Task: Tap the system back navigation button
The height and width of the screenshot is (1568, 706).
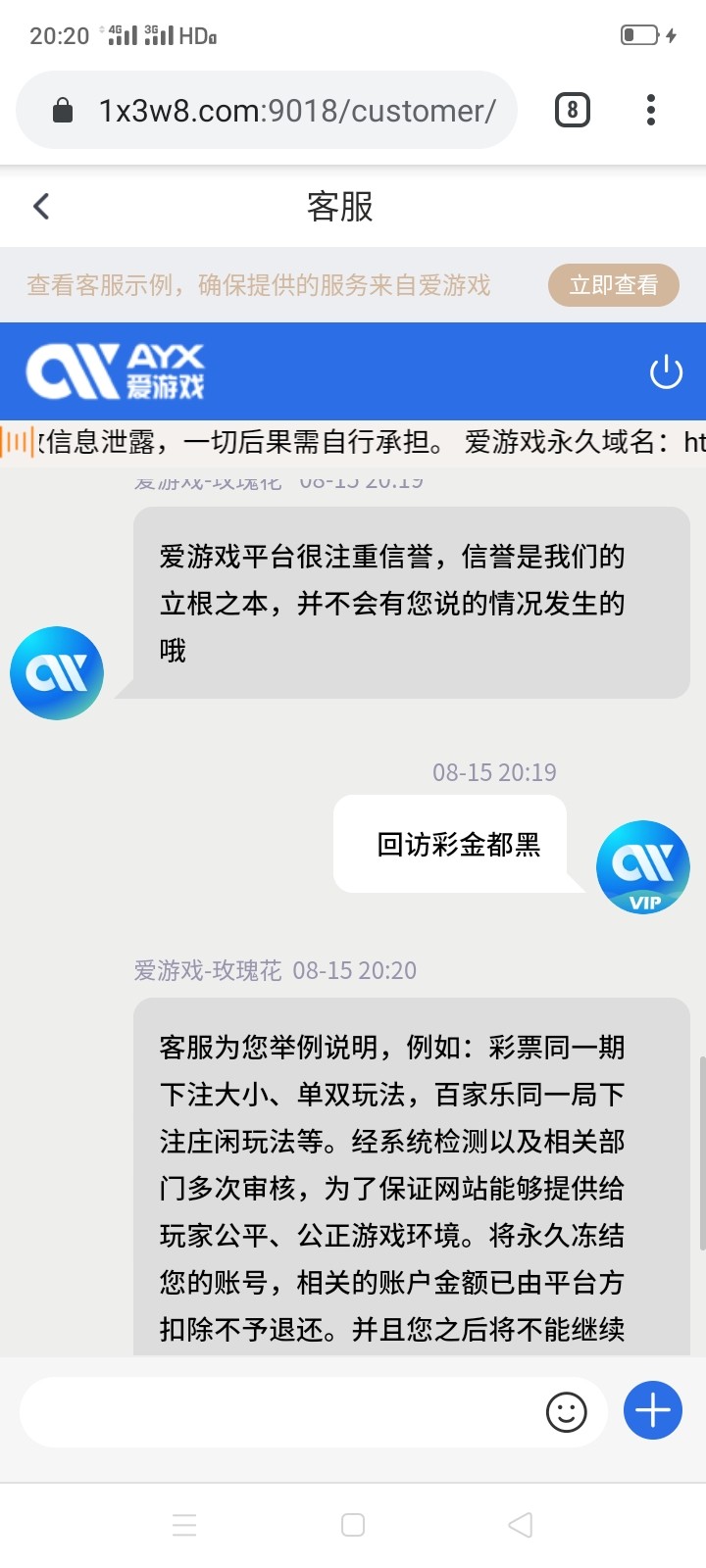Action: tap(521, 1525)
